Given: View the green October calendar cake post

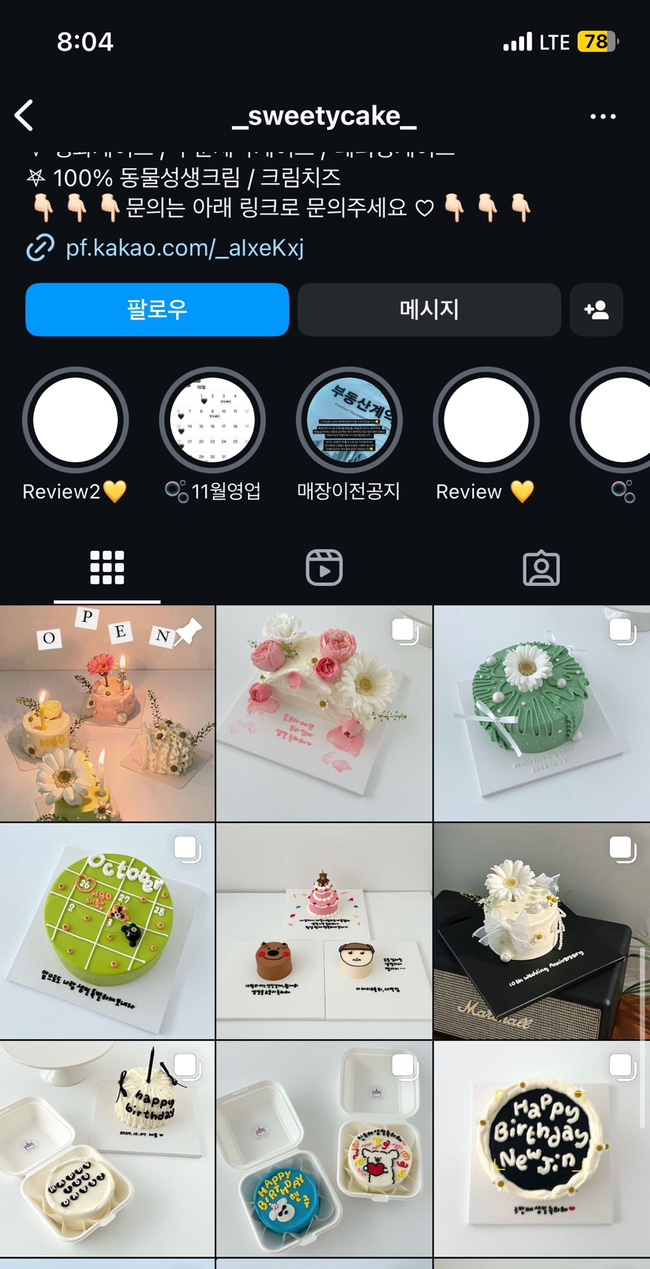Looking at the screenshot, I should click(107, 931).
